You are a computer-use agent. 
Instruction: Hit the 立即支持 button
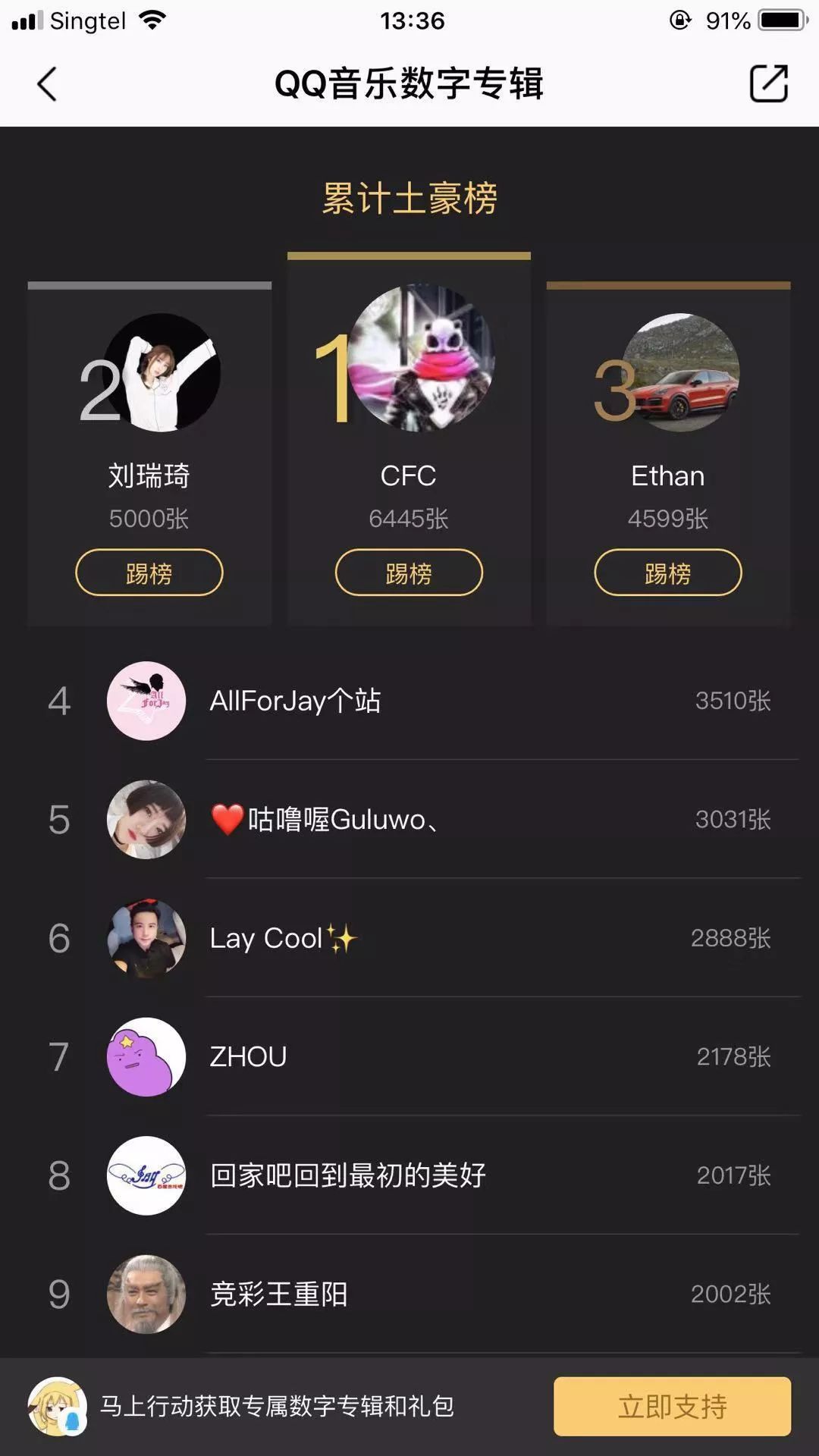tap(672, 1407)
